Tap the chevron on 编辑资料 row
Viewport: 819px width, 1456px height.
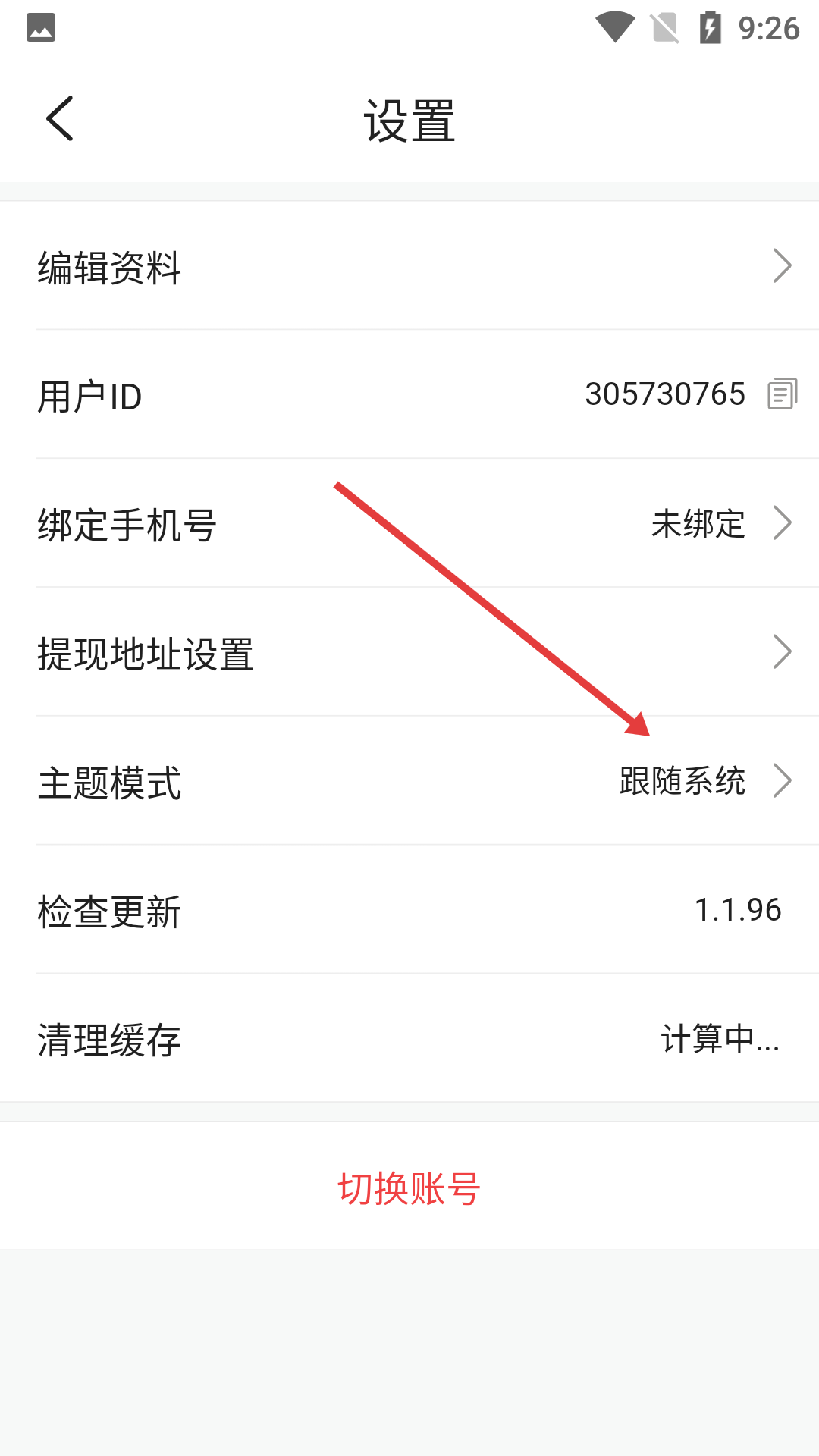[782, 266]
